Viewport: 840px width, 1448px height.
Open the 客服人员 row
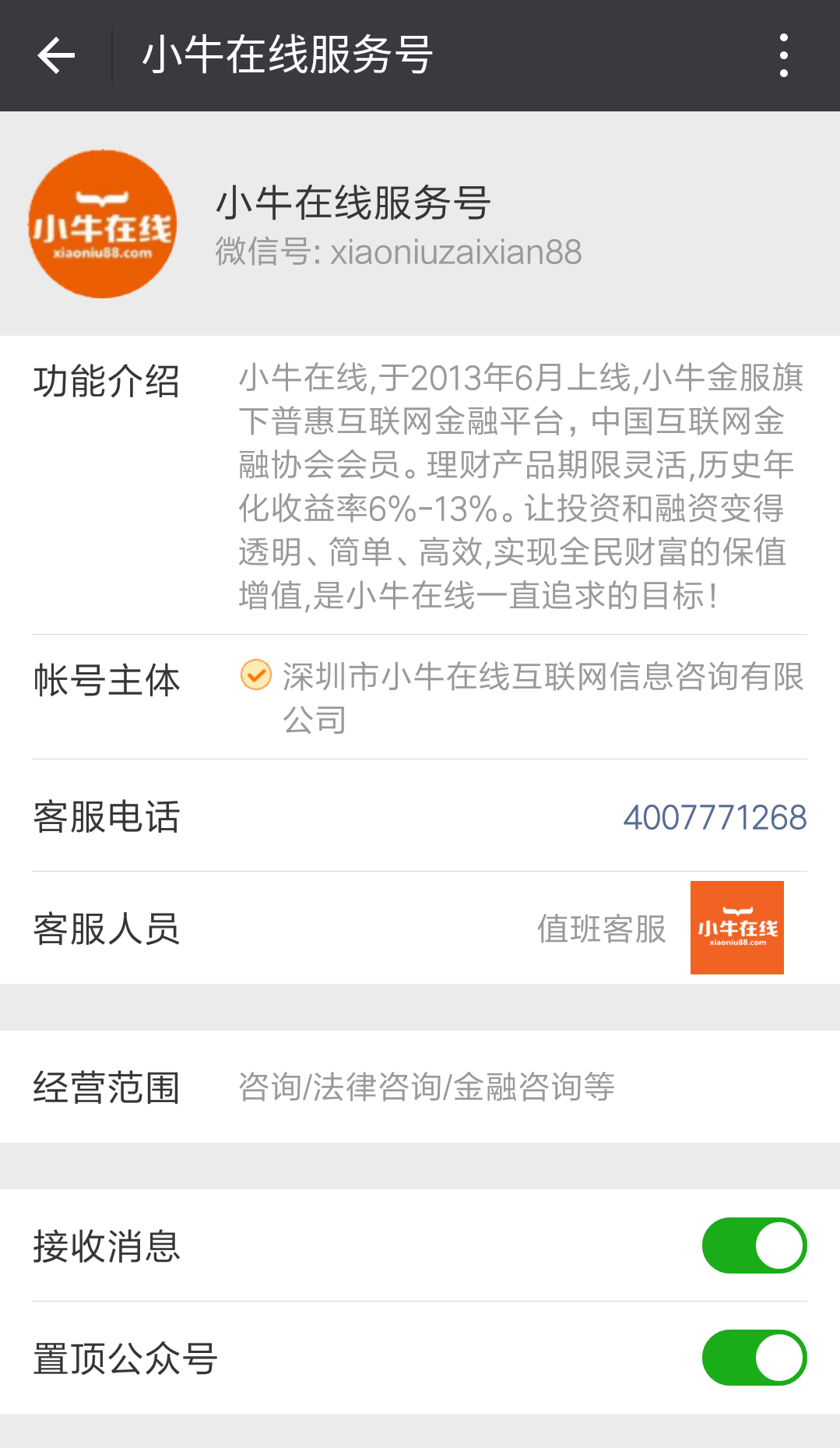point(420,928)
